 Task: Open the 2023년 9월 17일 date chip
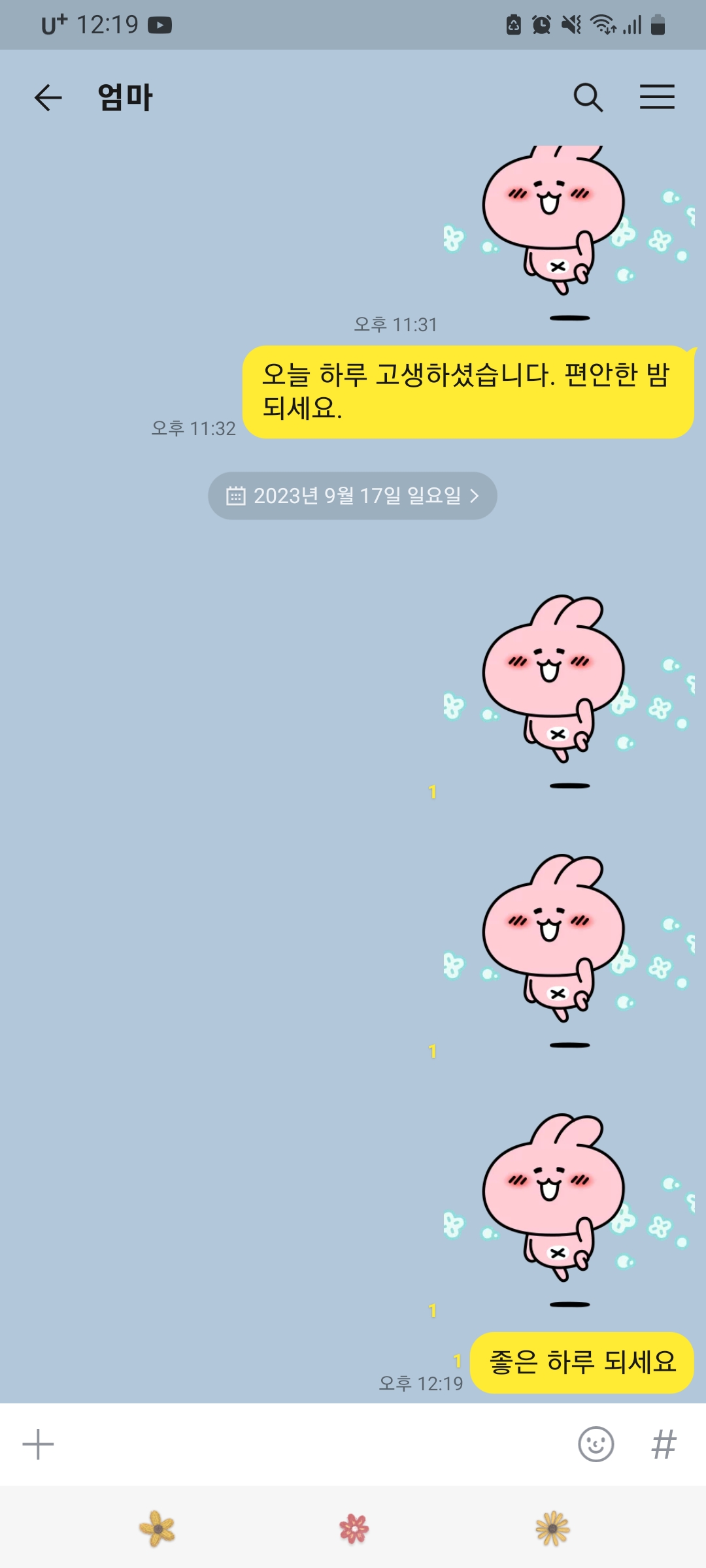click(x=352, y=496)
